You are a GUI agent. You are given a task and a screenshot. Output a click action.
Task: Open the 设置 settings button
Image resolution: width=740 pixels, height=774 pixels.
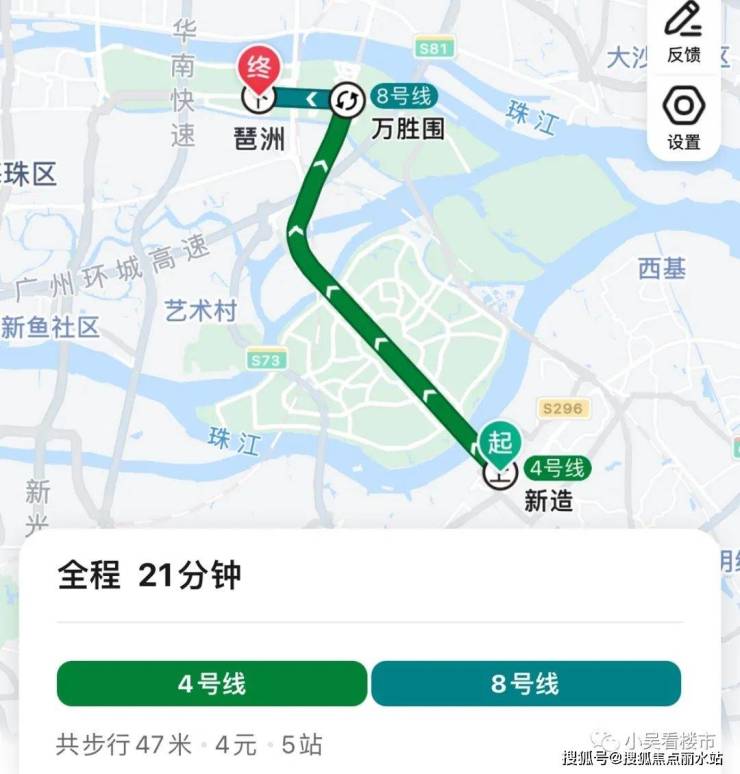(x=684, y=117)
